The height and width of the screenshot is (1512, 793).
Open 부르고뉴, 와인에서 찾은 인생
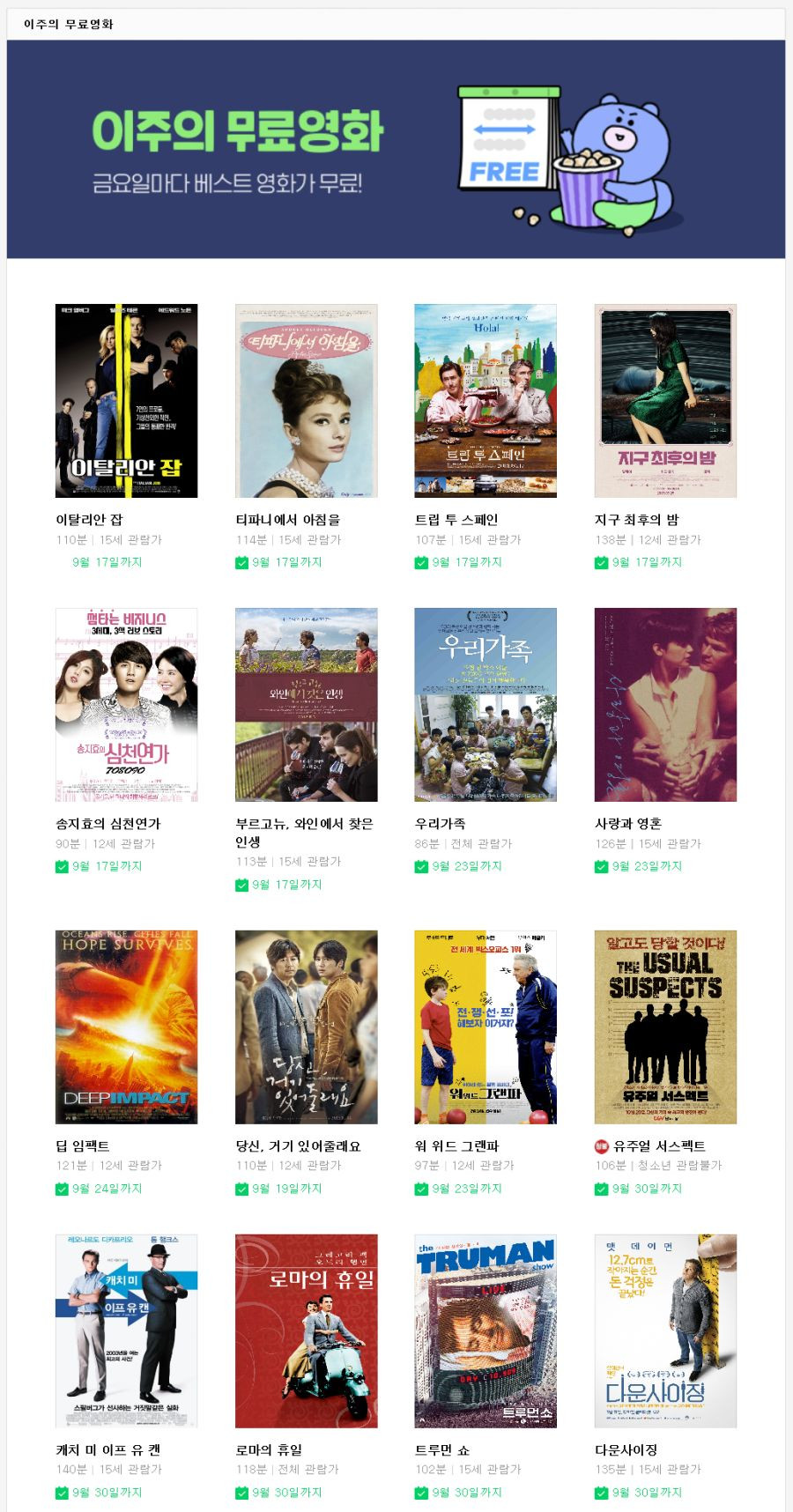(306, 705)
